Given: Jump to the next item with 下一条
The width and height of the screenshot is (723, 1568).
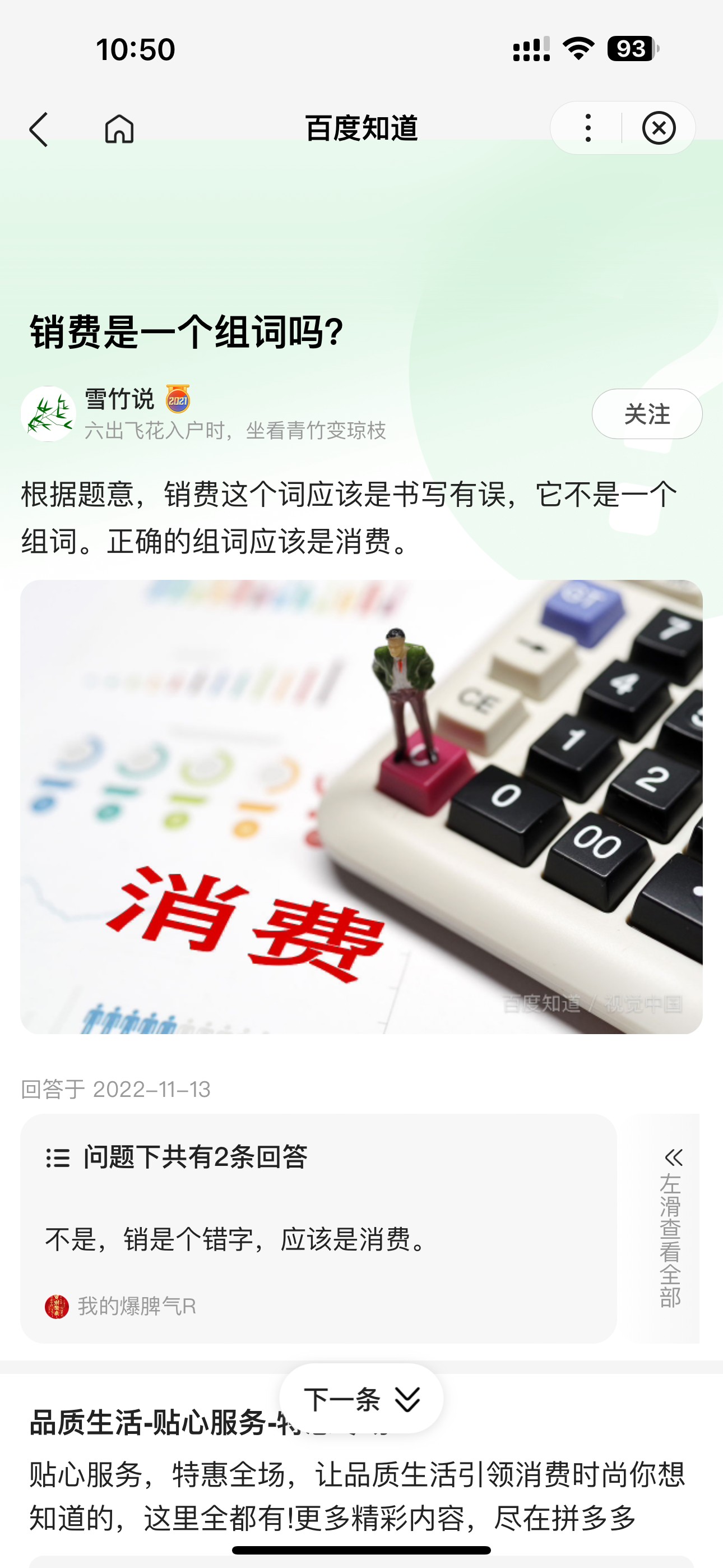Looking at the screenshot, I should point(361,1399).
